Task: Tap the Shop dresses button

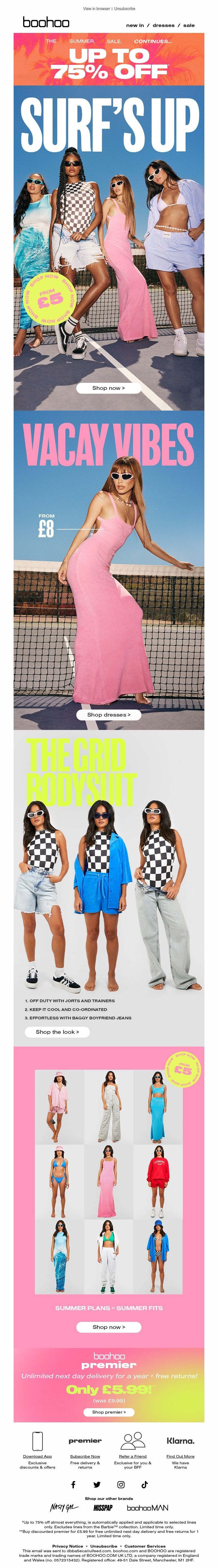Action: (108, 715)
